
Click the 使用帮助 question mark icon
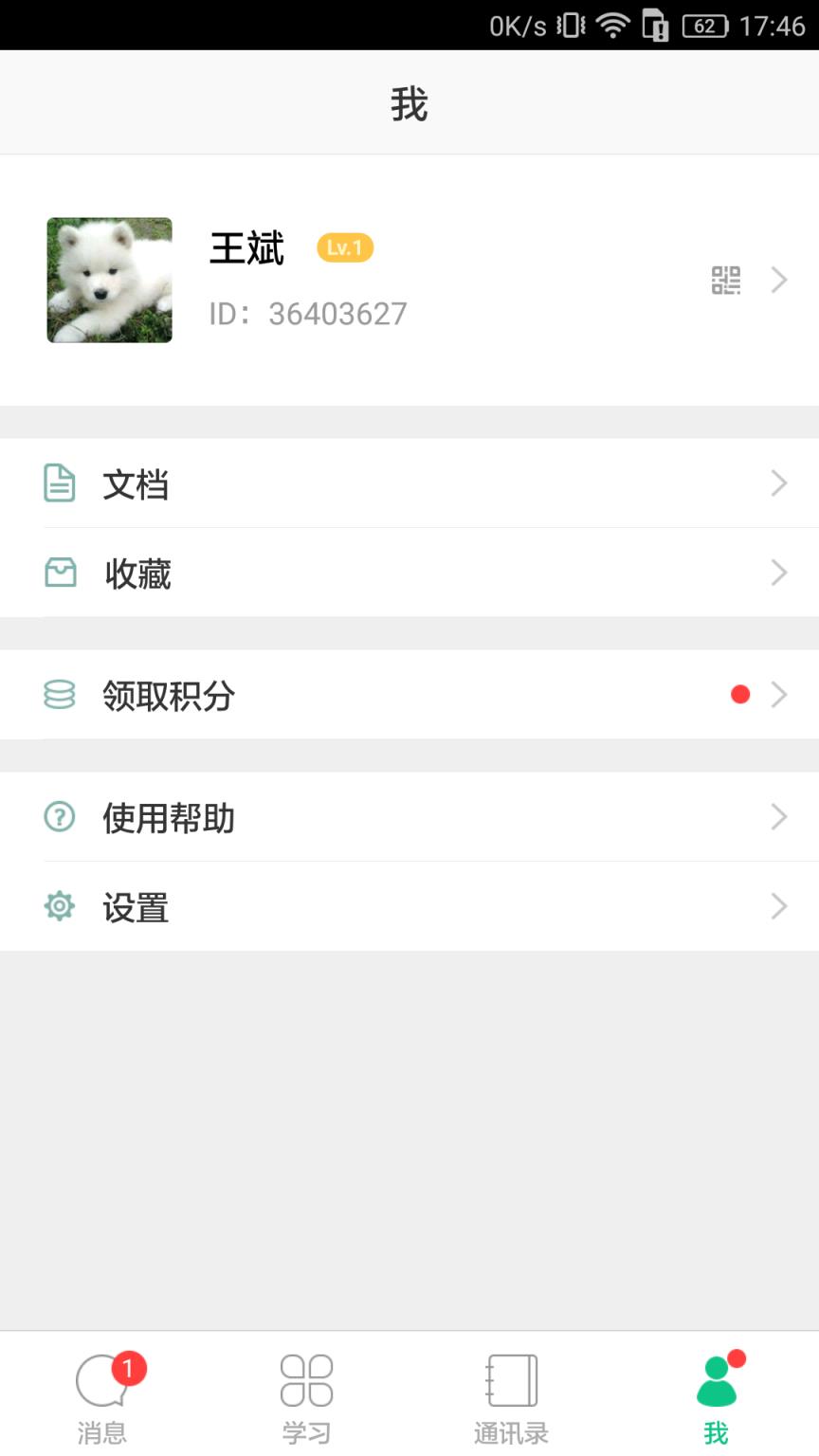click(x=59, y=817)
